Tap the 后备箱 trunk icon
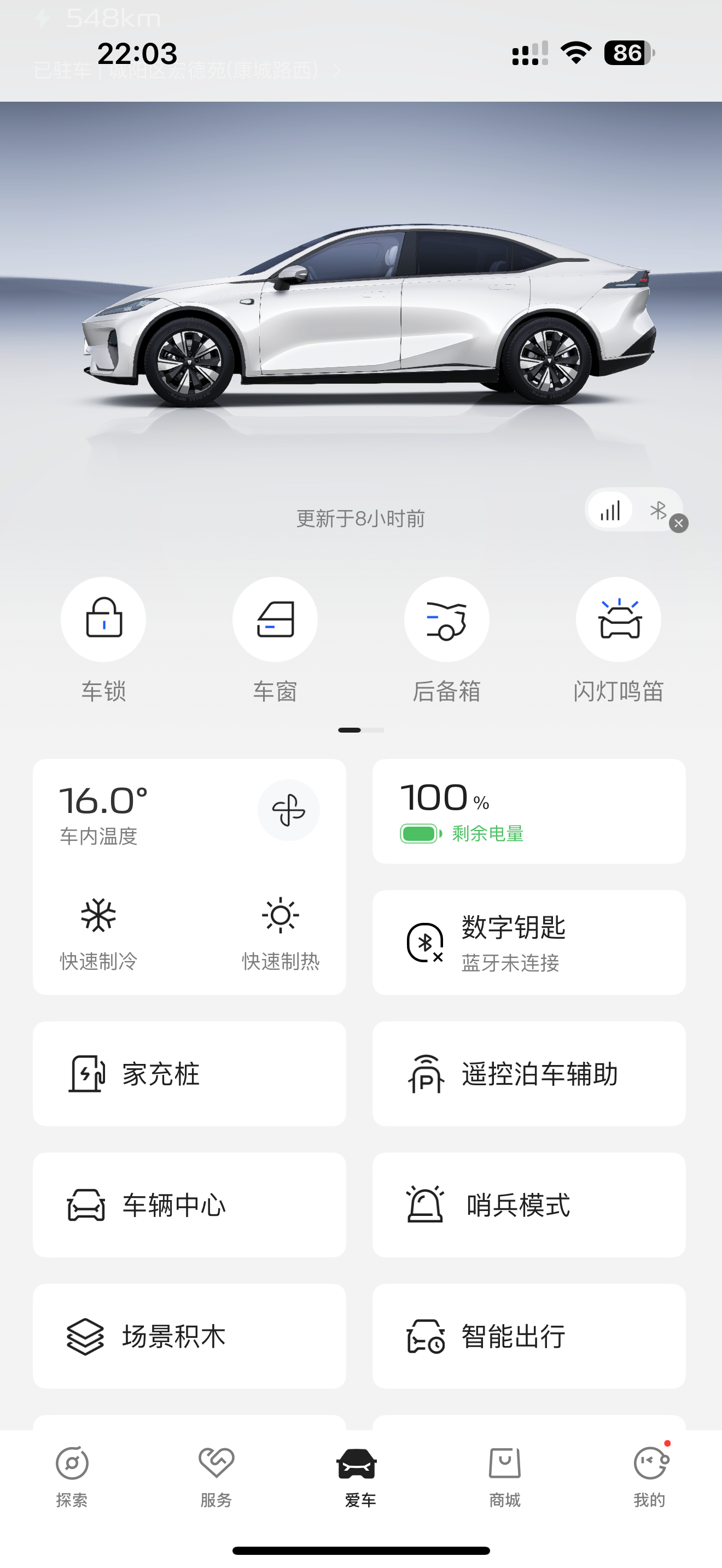 [x=447, y=619]
